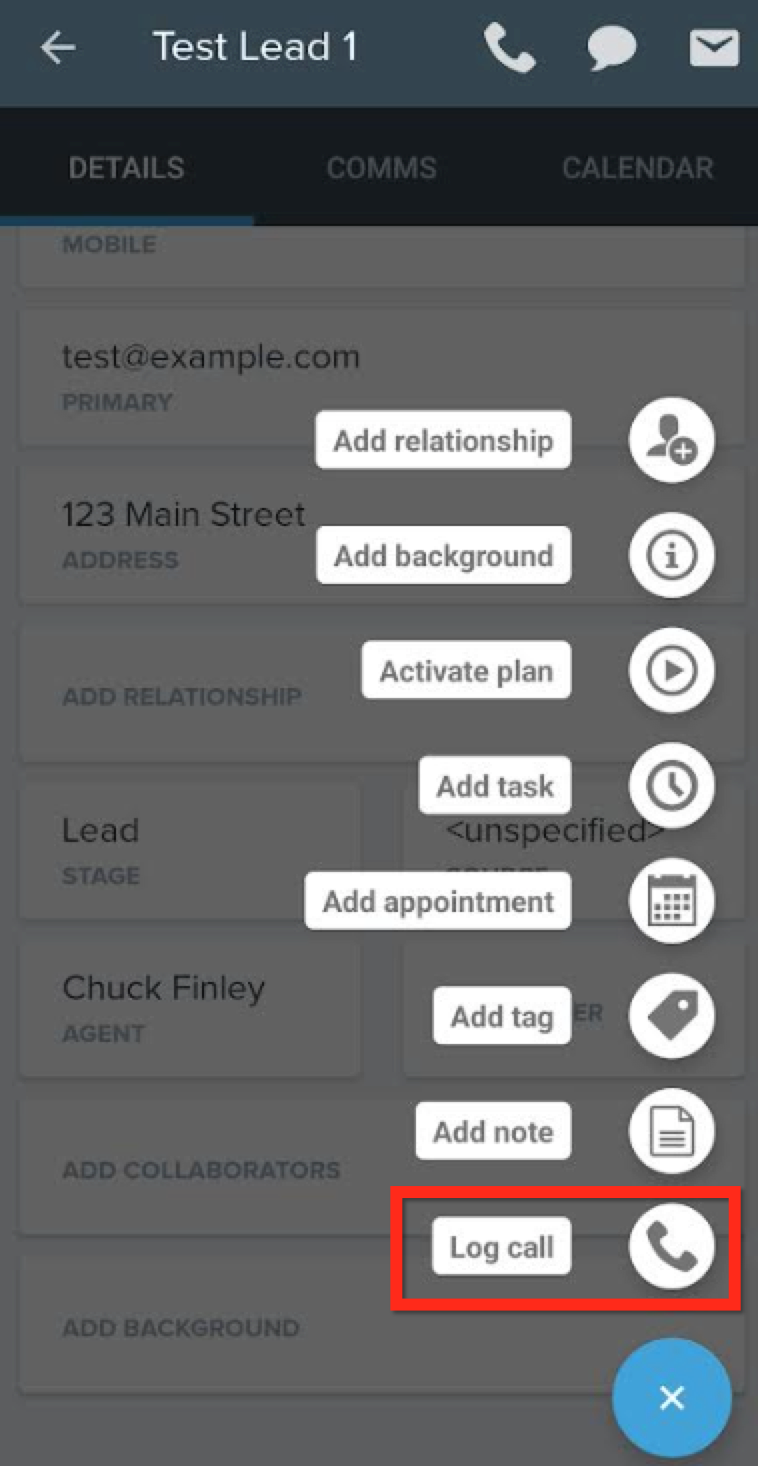Tap the Add tag action
758x1466 pixels.
[671, 1016]
